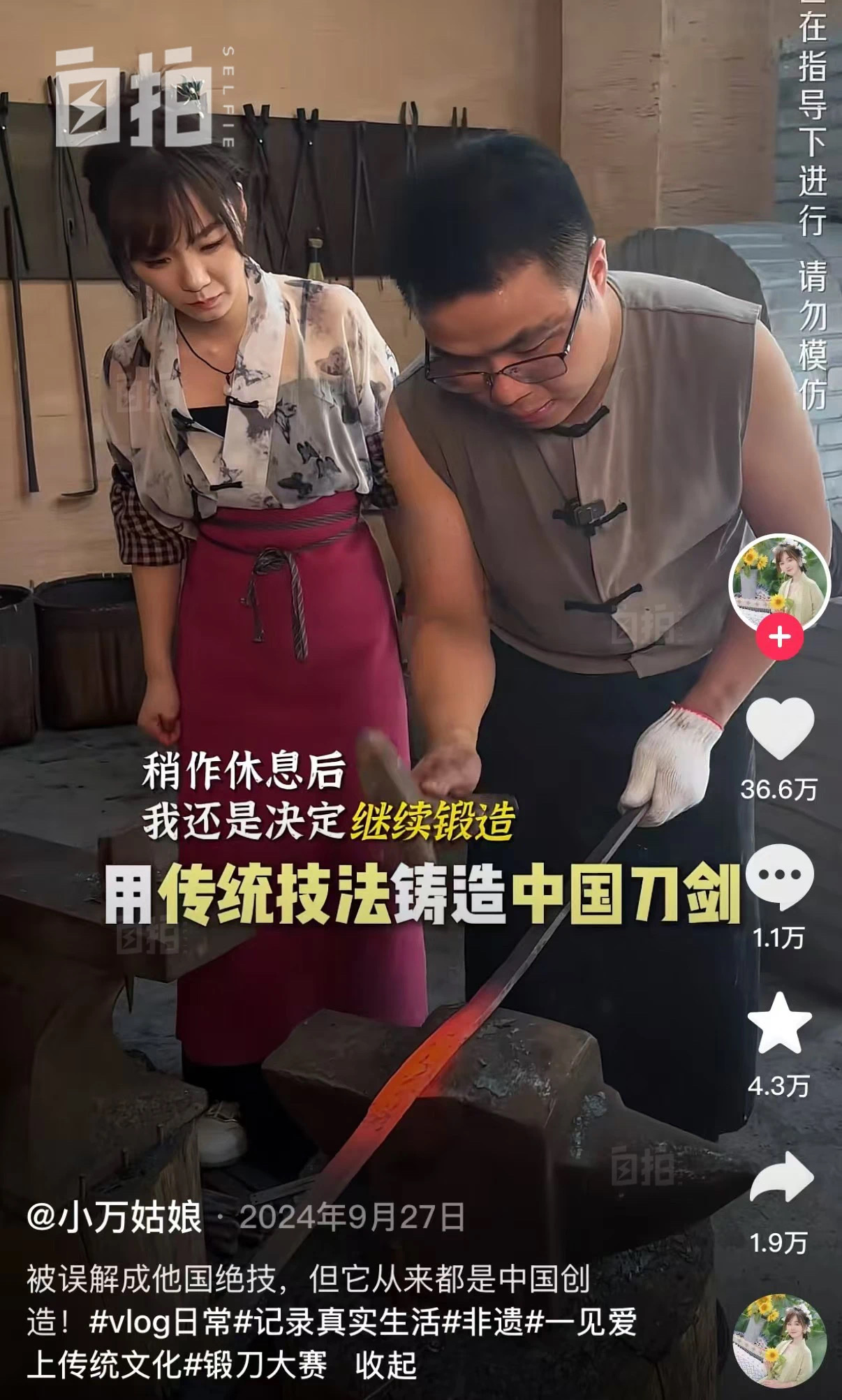Open the comments section

[780, 877]
